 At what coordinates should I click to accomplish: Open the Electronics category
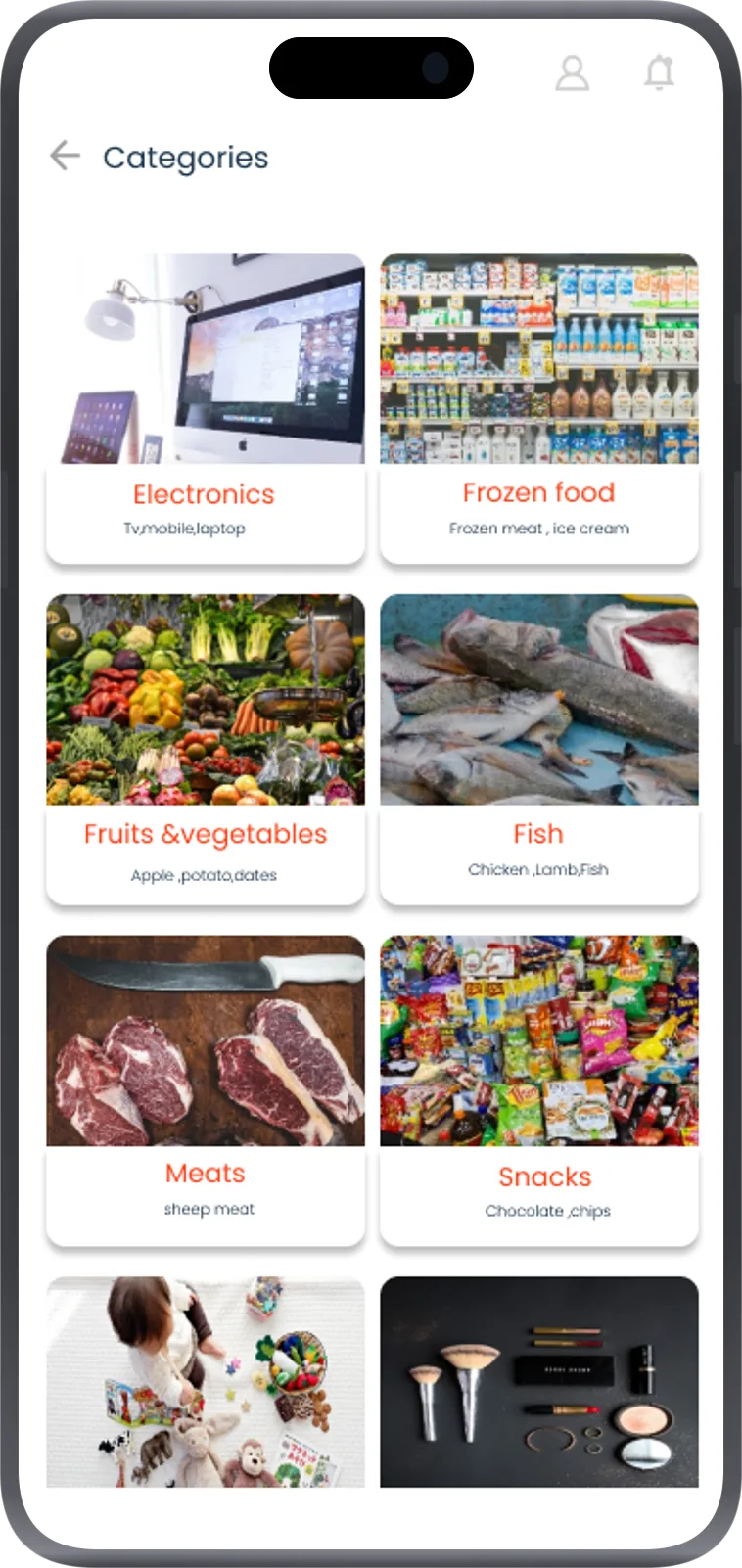[206, 408]
